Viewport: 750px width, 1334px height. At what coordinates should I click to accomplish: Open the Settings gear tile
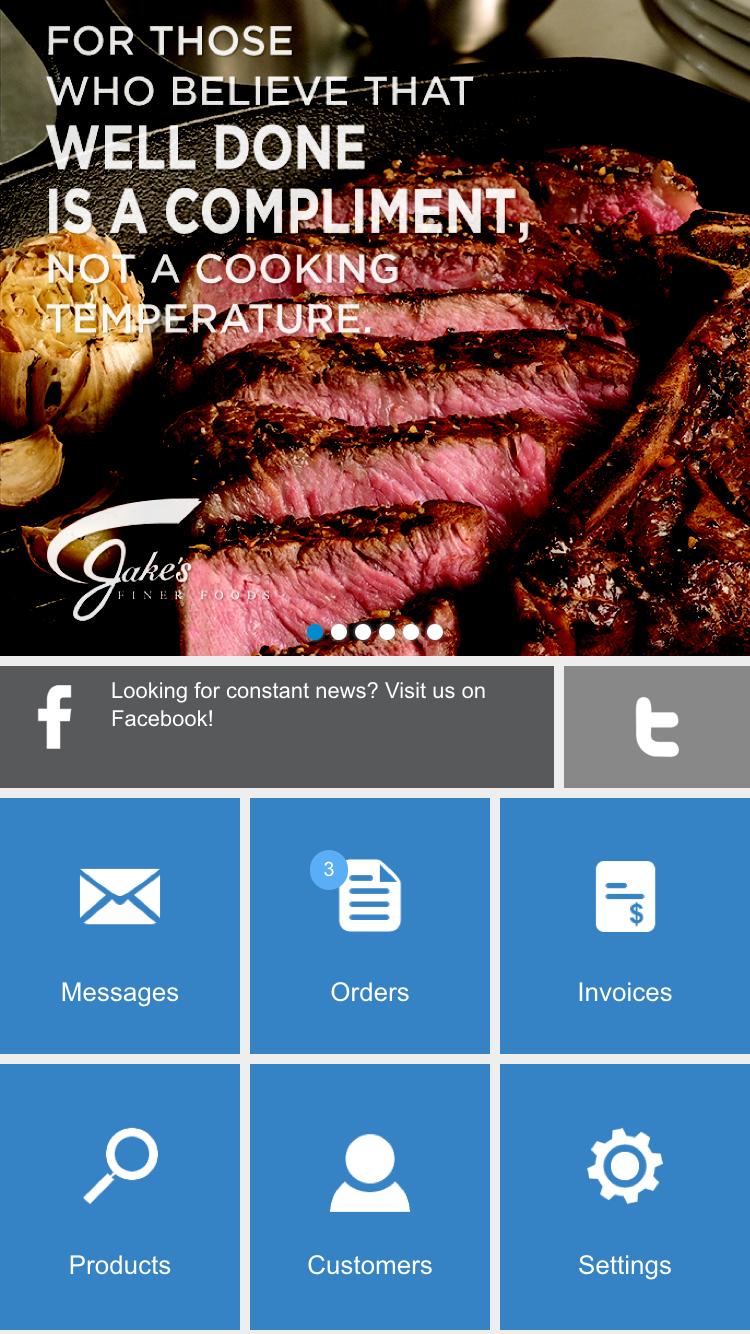(625, 1197)
